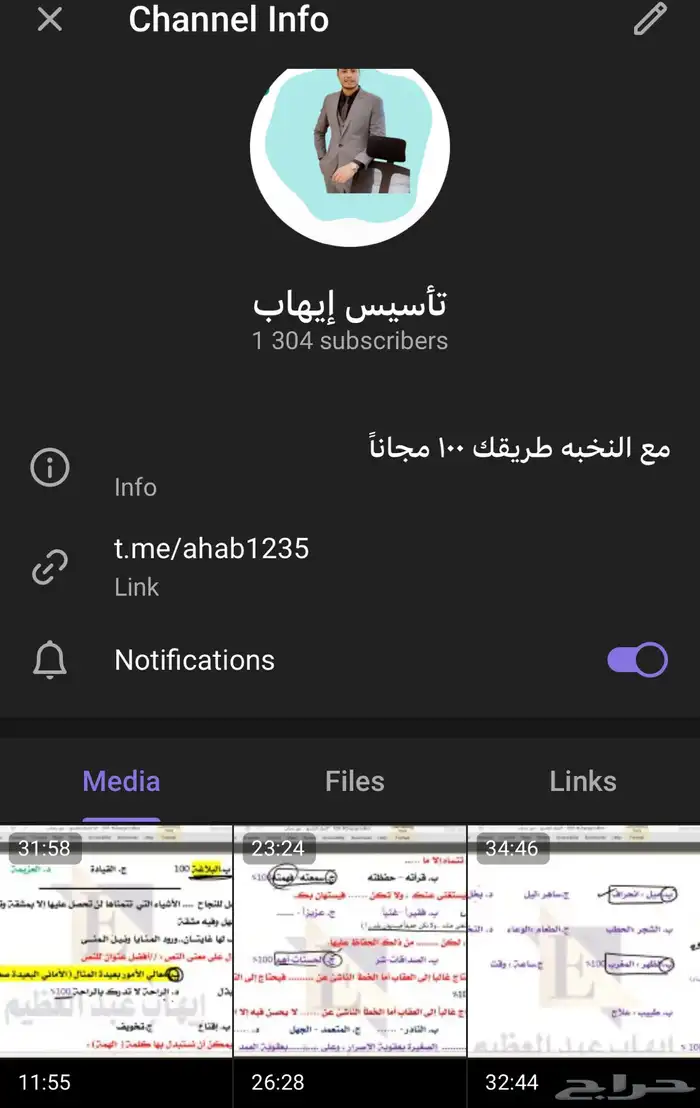
Task: Switch to the Links tab
Action: click(x=582, y=781)
